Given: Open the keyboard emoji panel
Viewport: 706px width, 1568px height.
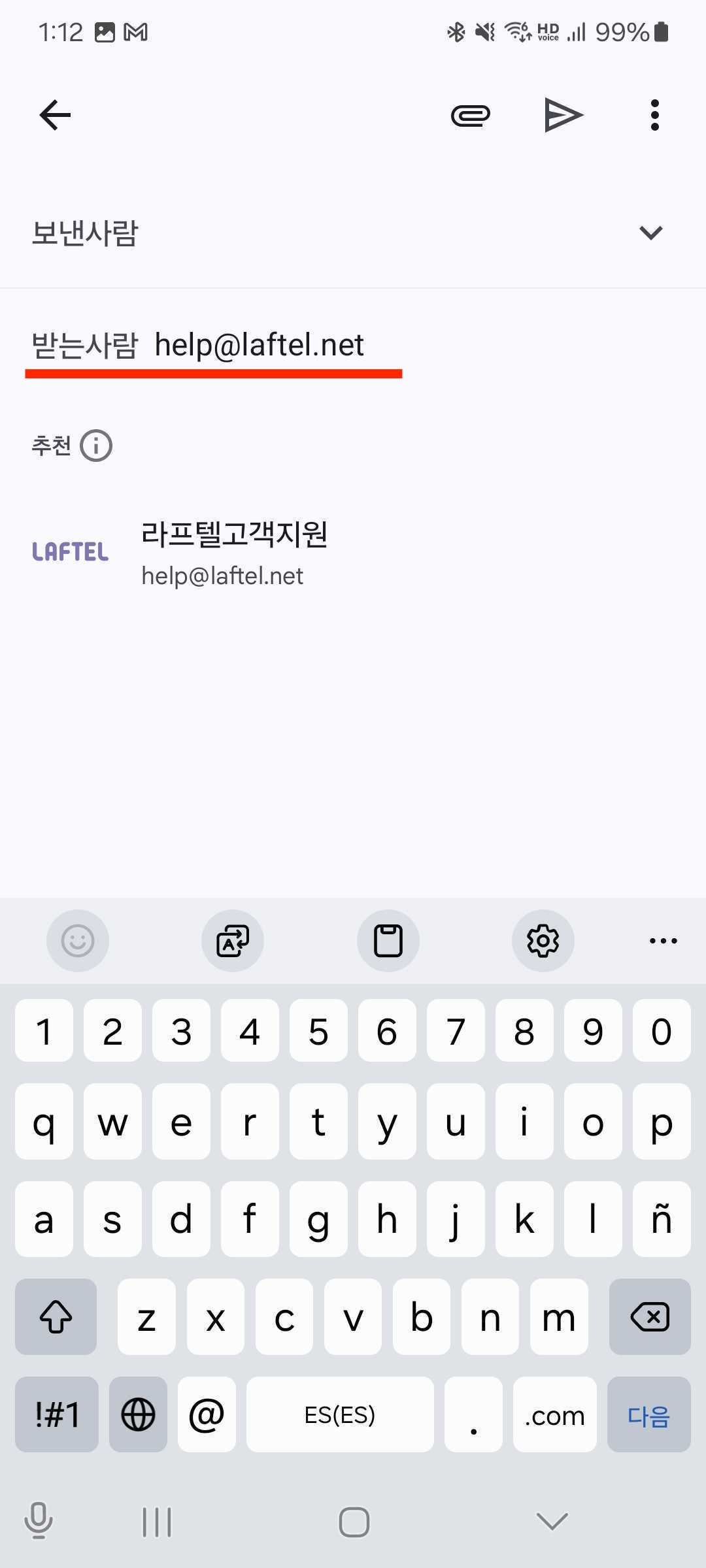Looking at the screenshot, I should tap(78, 941).
